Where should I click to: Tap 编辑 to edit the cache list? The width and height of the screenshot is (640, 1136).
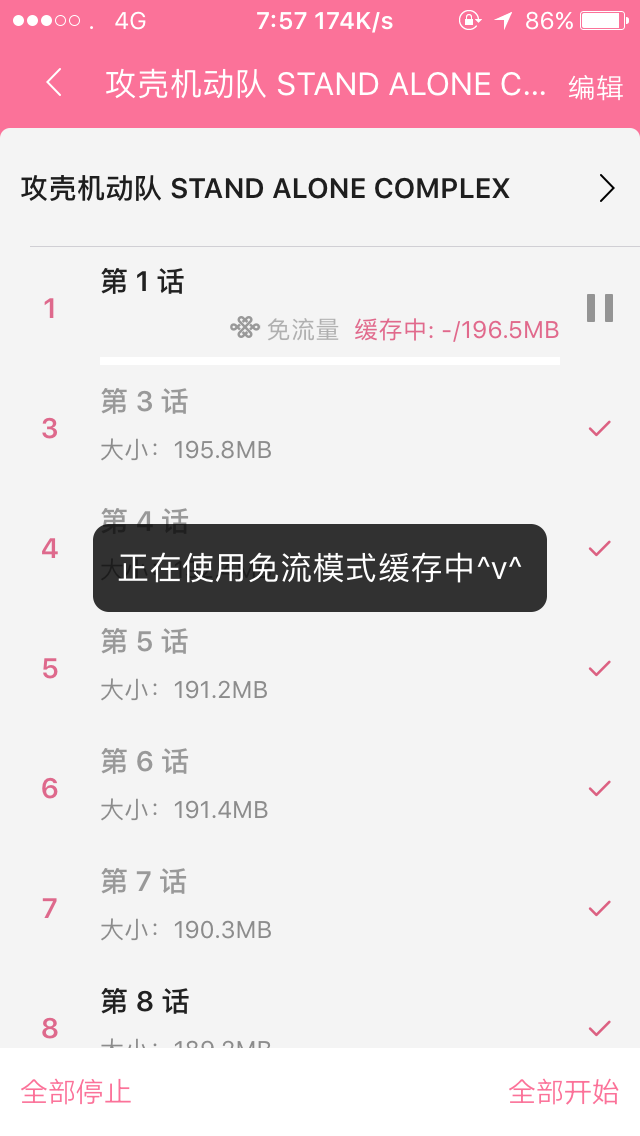[x=596, y=87]
